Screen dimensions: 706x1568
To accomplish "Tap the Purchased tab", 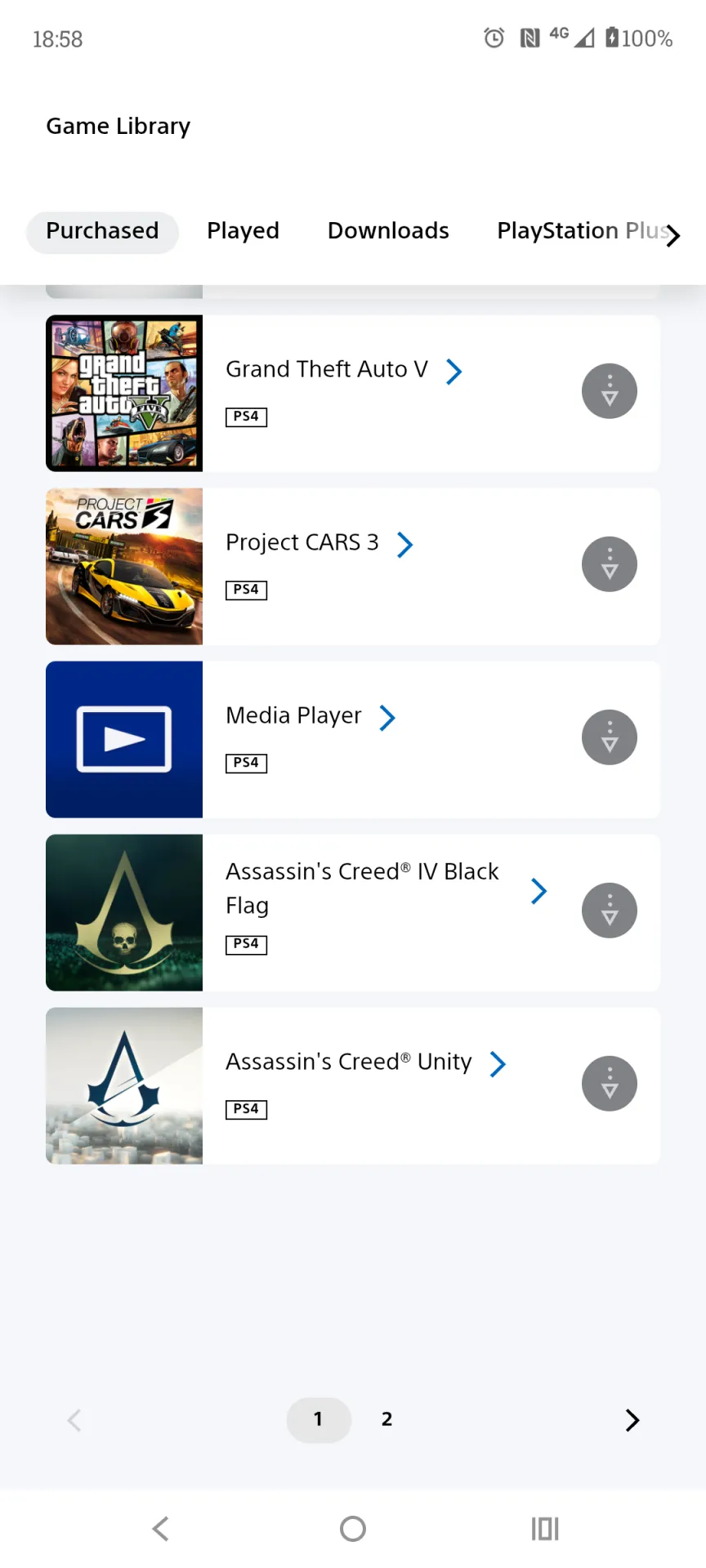I will click(x=102, y=232).
